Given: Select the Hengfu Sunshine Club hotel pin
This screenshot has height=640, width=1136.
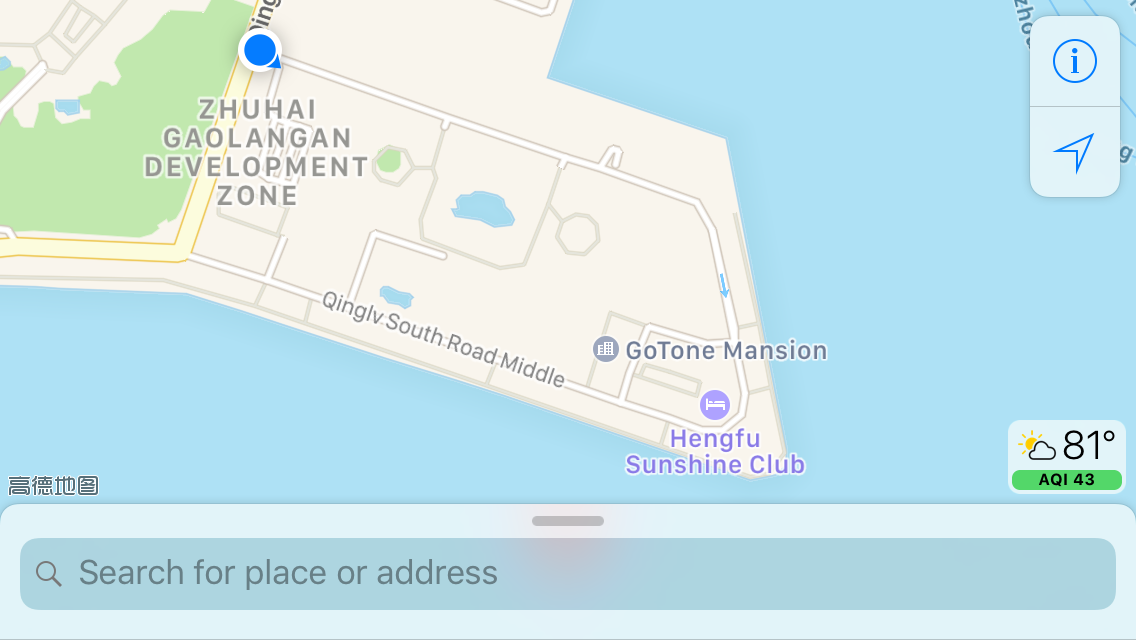Looking at the screenshot, I should pos(715,404).
